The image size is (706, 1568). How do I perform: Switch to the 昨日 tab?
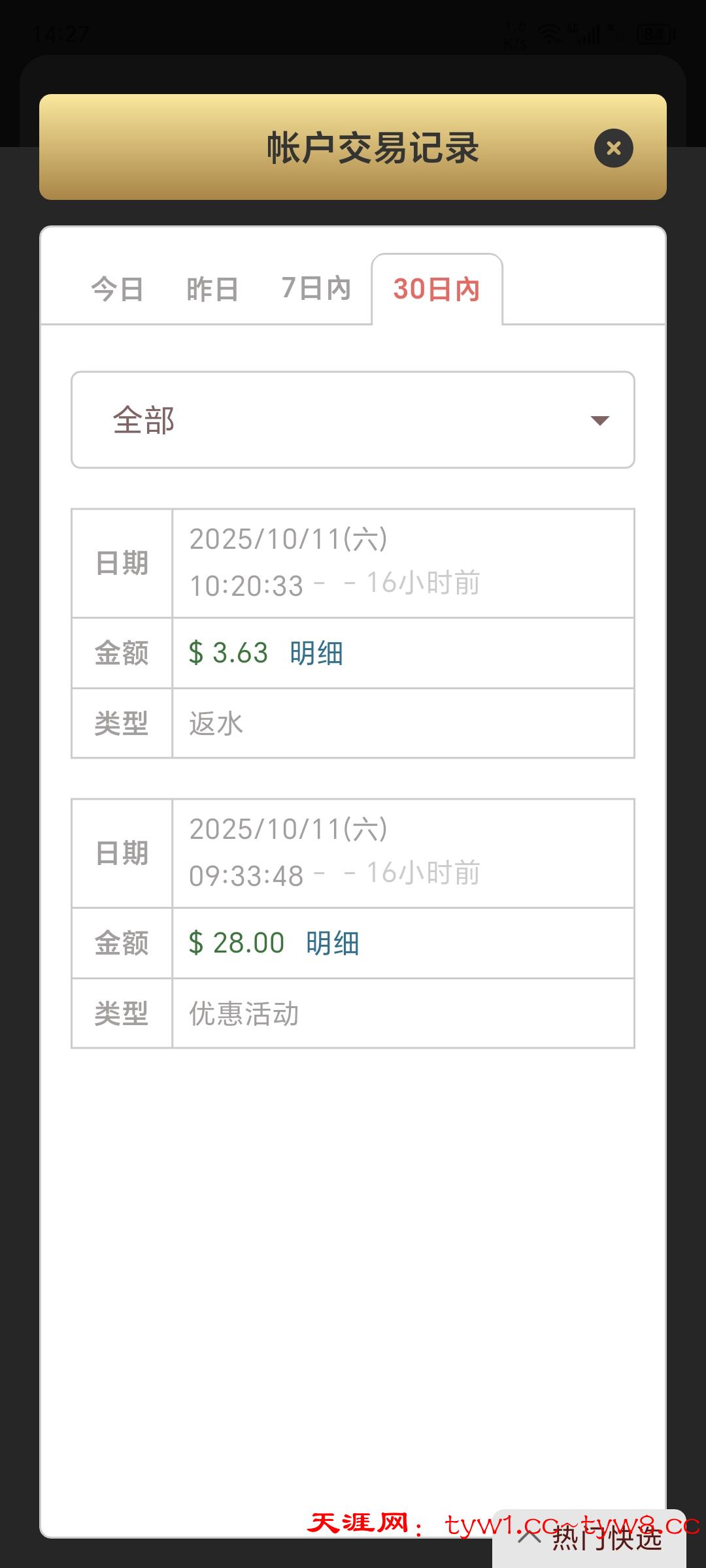(212, 289)
